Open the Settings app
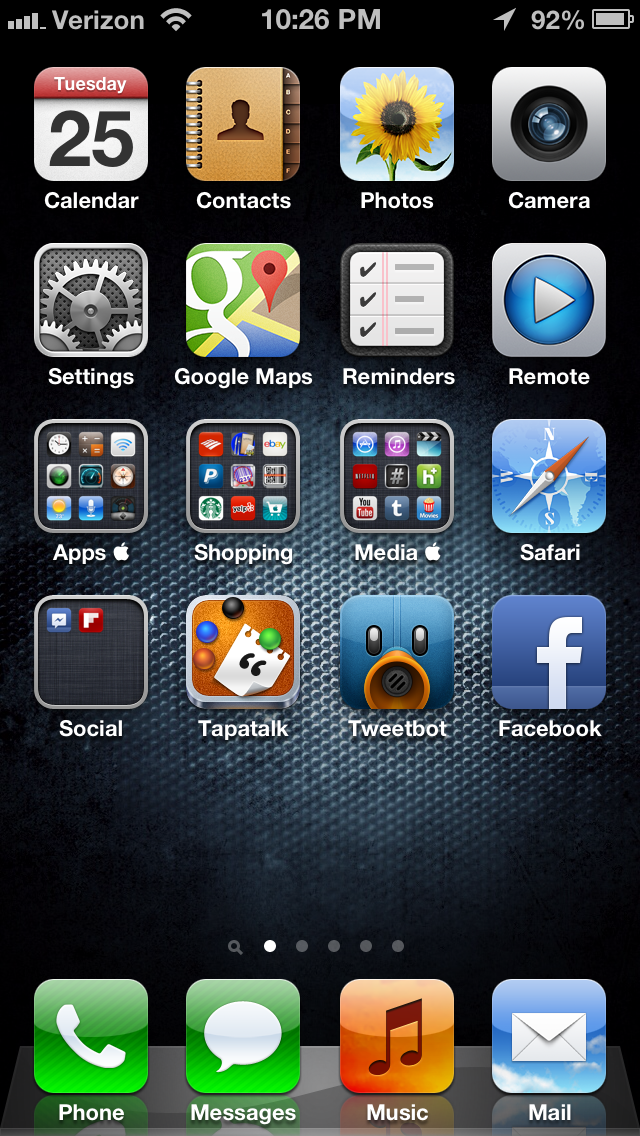The height and width of the screenshot is (1136, 640). pyautogui.click(x=91, y=300)
